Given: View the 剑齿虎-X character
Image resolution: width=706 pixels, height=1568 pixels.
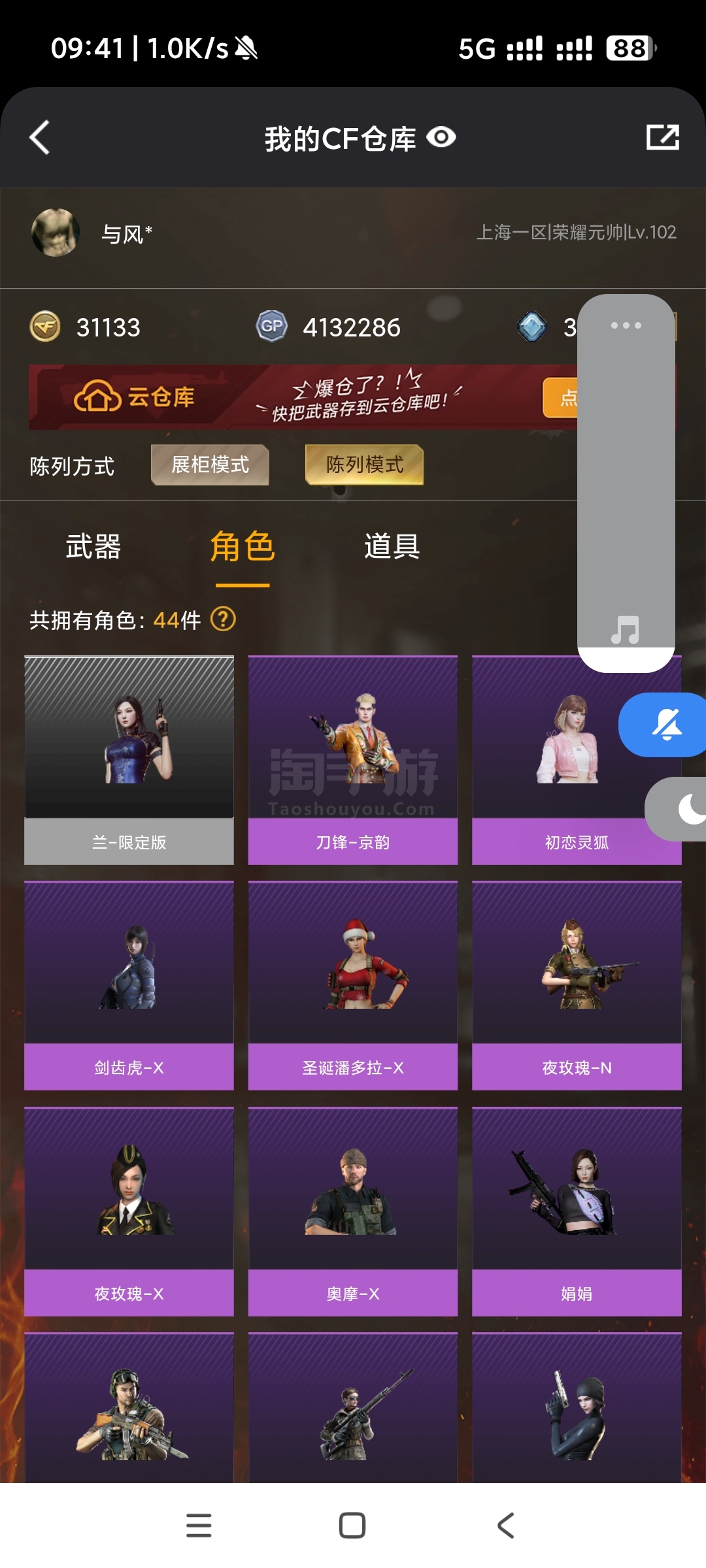Looking at the screenshot, I should pyautogui.click(x=129, y=985).
